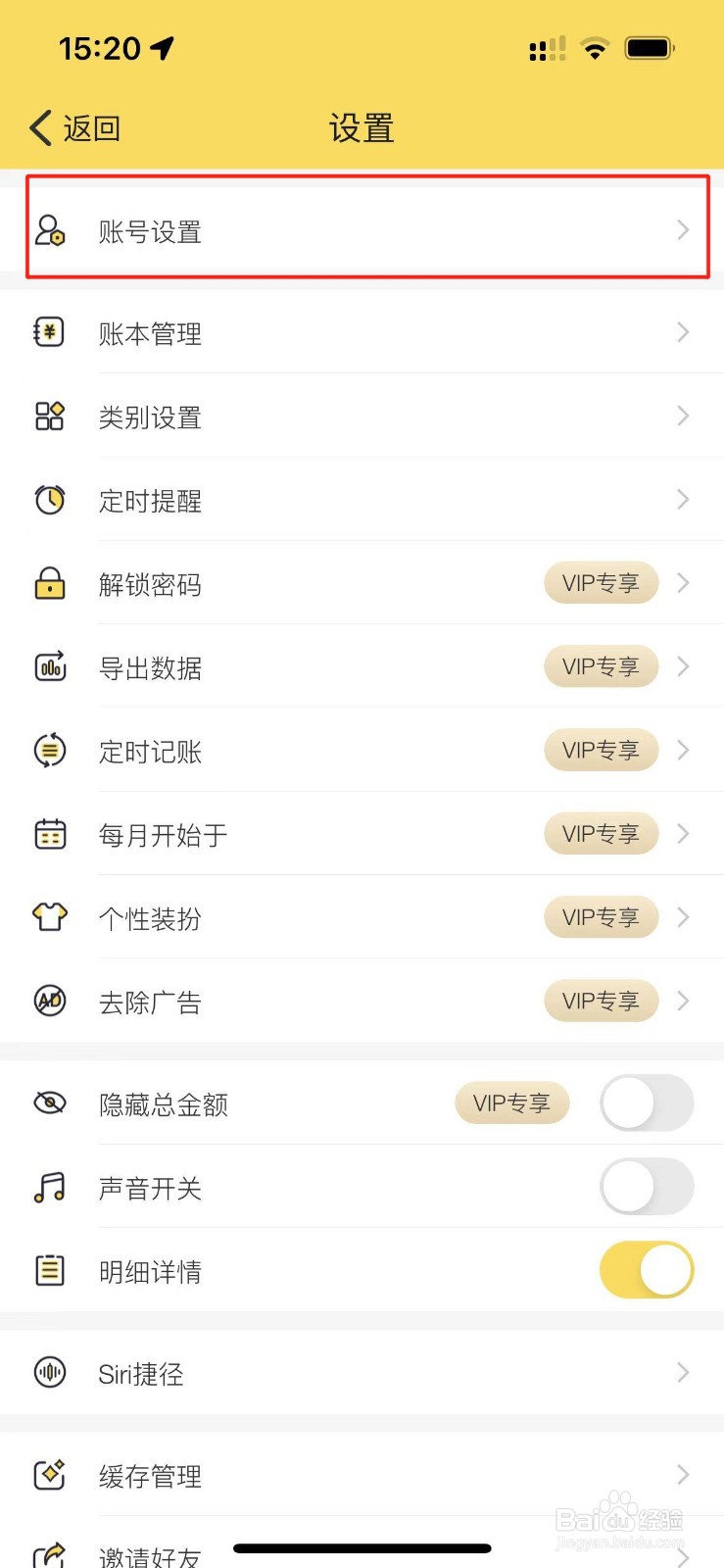Open Siri捷径 shortcuts
Viewport: 724px width, 1568px height.
pos(362,1372)
